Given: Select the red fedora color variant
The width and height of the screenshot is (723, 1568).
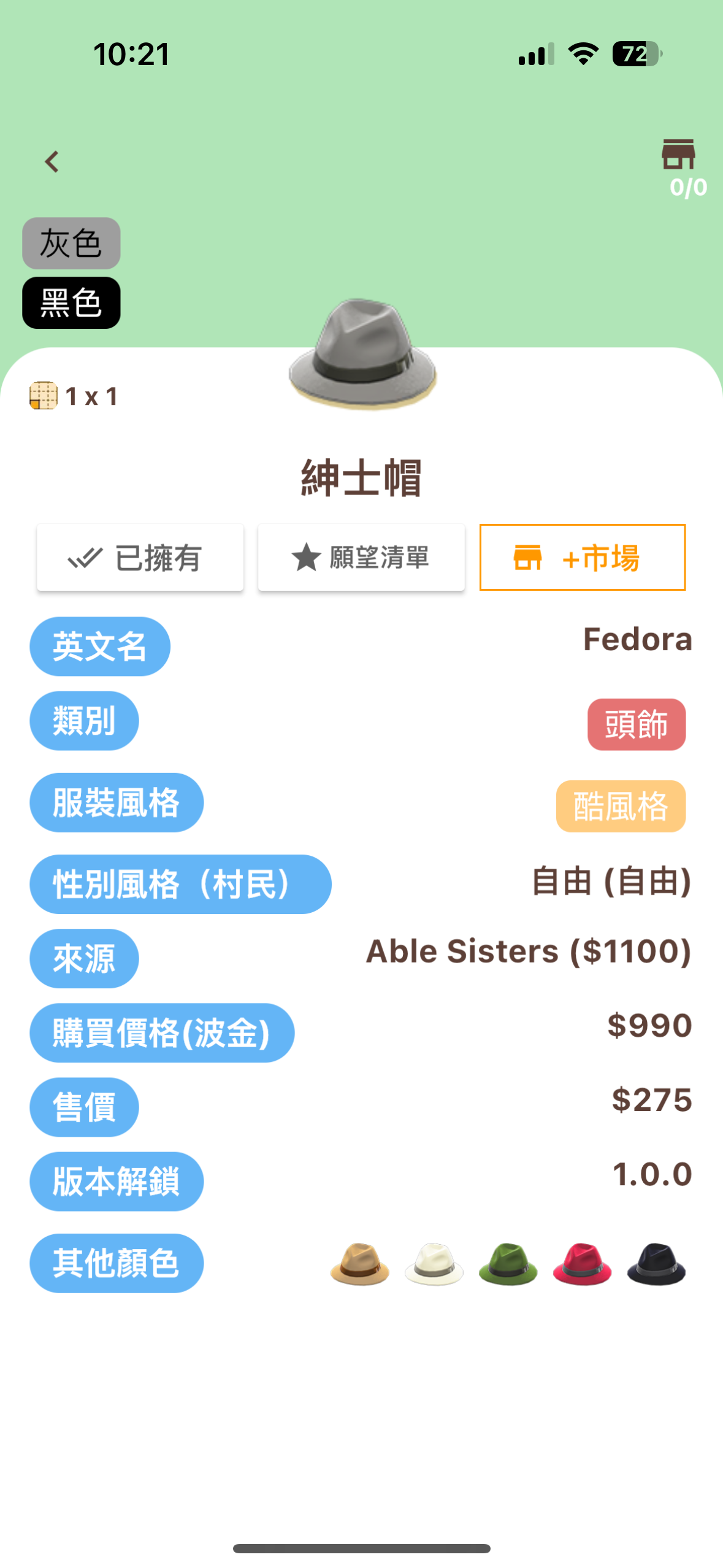Looking at the screenshot, I should [x=582, y=1263].
